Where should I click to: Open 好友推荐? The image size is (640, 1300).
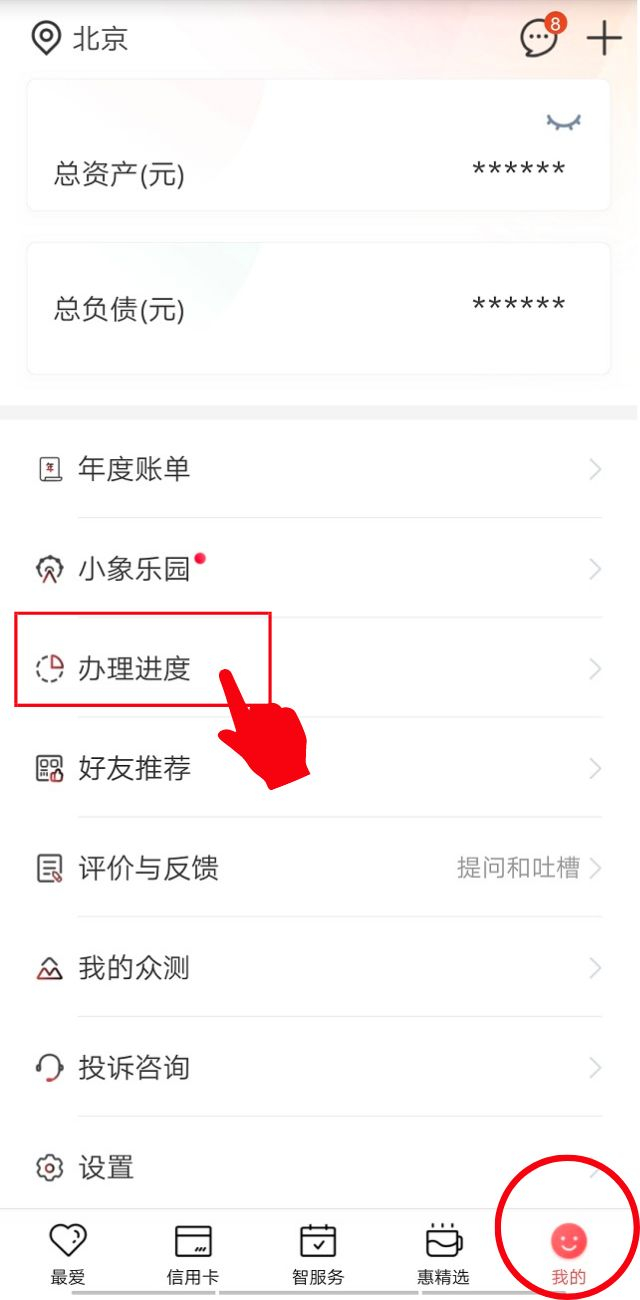click(319, 768)
